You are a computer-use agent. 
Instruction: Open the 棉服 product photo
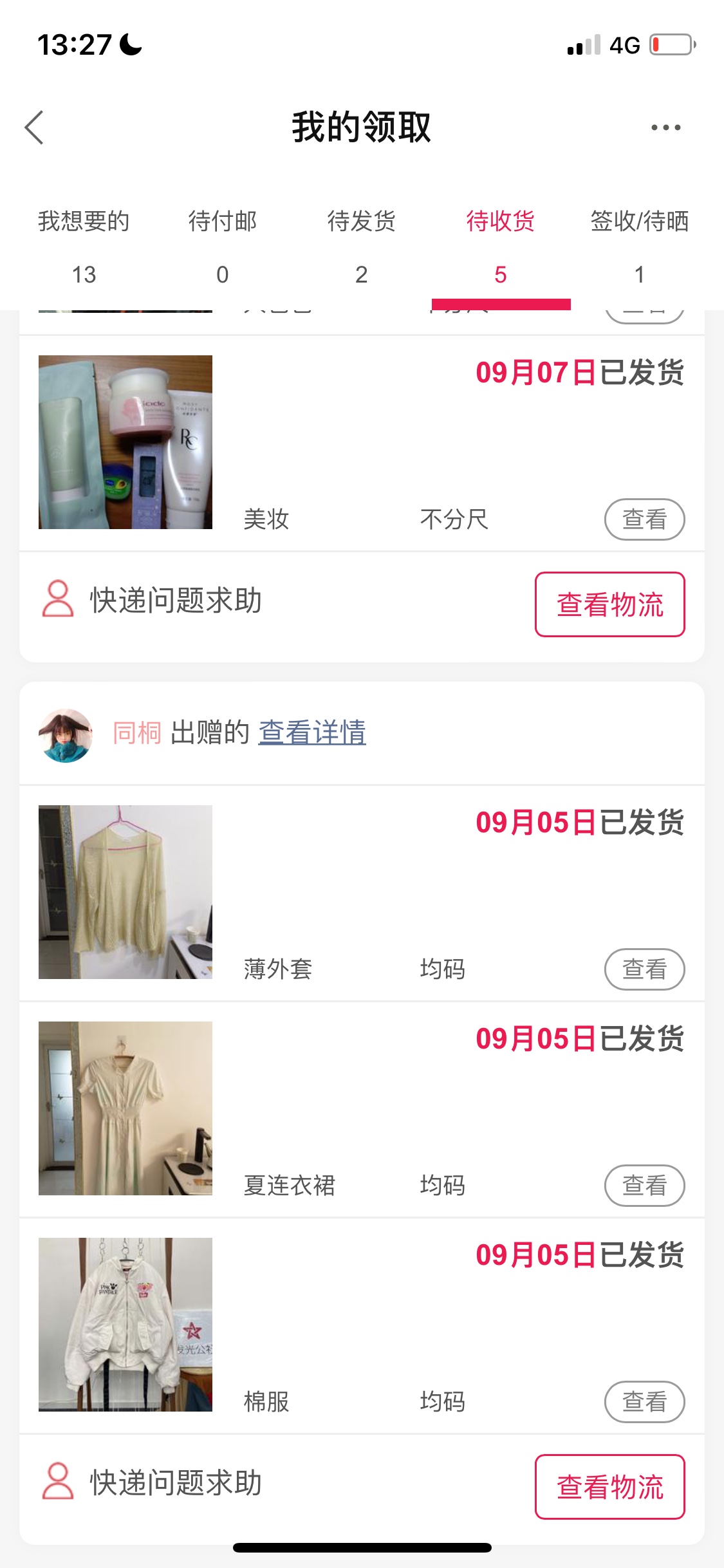point(125,1325)
